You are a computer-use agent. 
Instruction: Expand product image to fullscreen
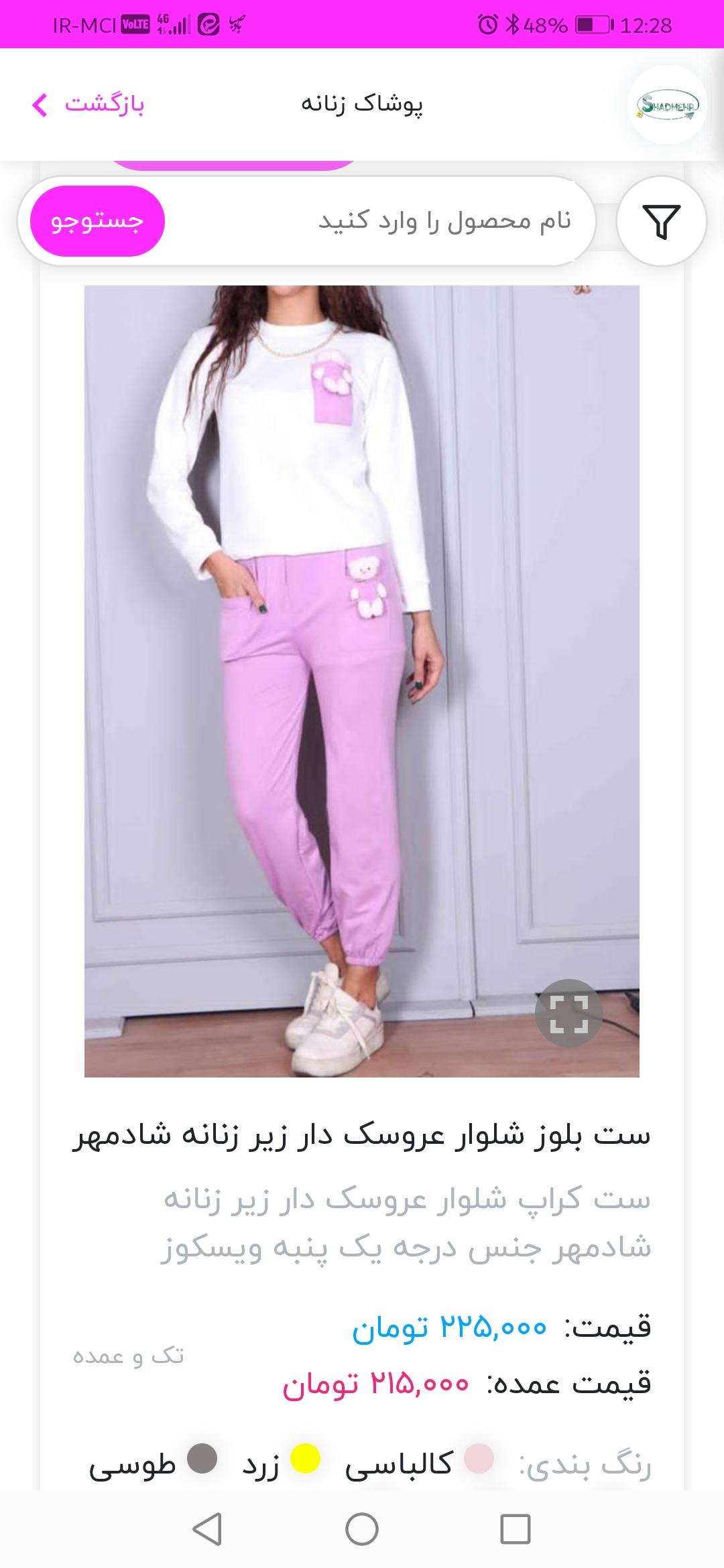coord(568,1012)
